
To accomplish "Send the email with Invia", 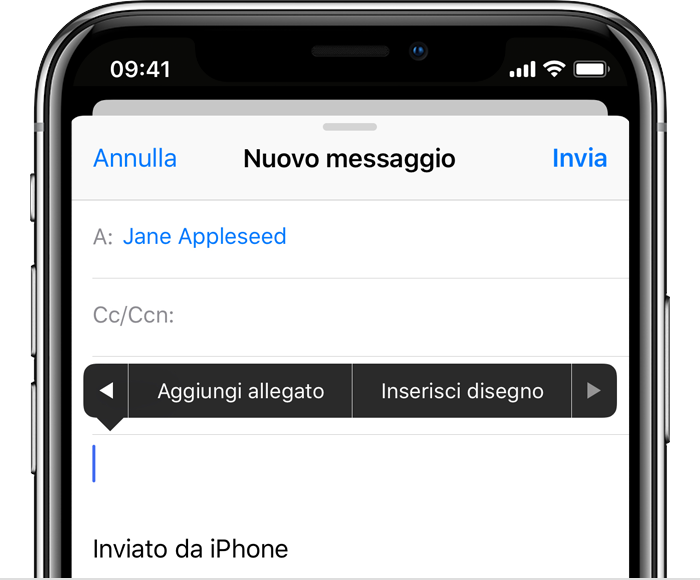I will (579, 158).
